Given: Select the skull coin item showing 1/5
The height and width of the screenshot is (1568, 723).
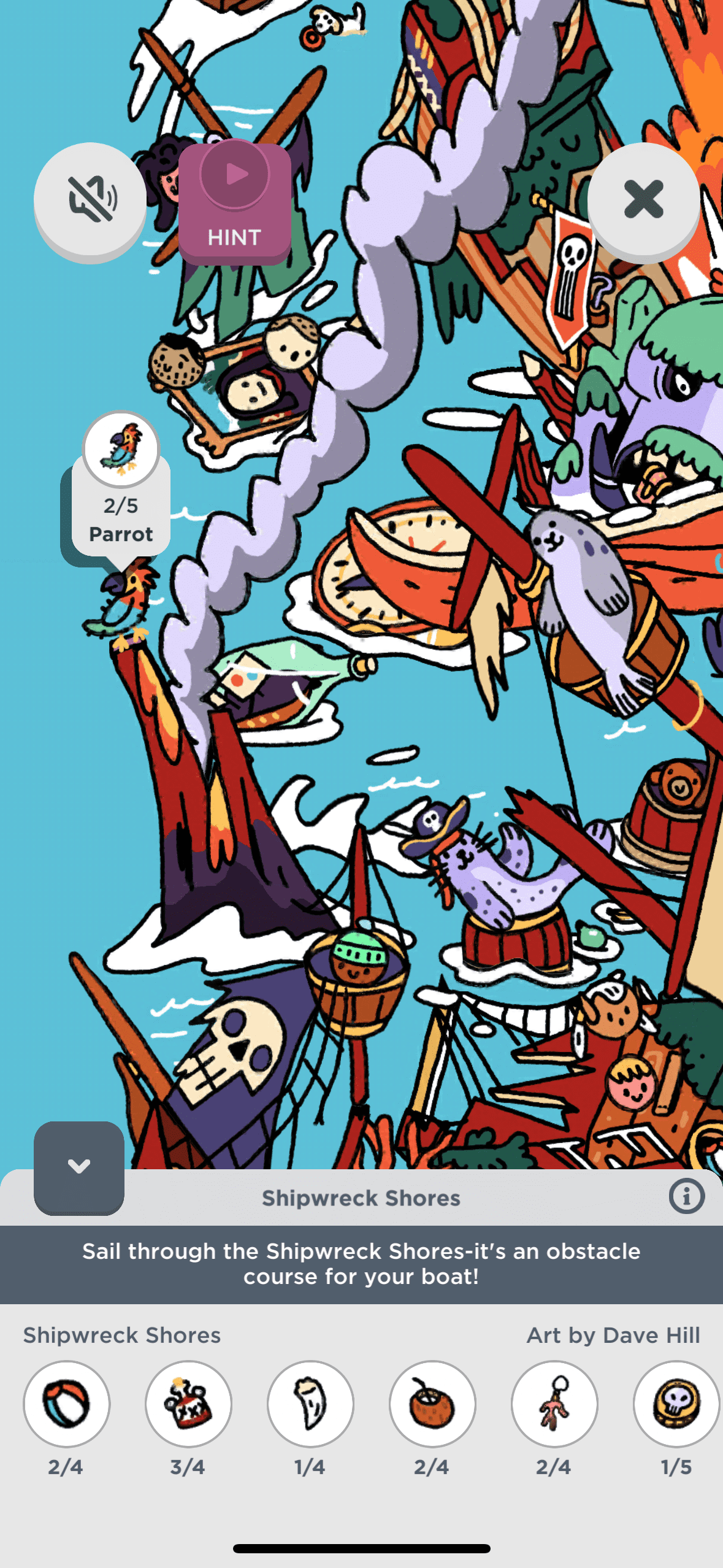Looking at the screenshot, I should (x=676, y=1404).
